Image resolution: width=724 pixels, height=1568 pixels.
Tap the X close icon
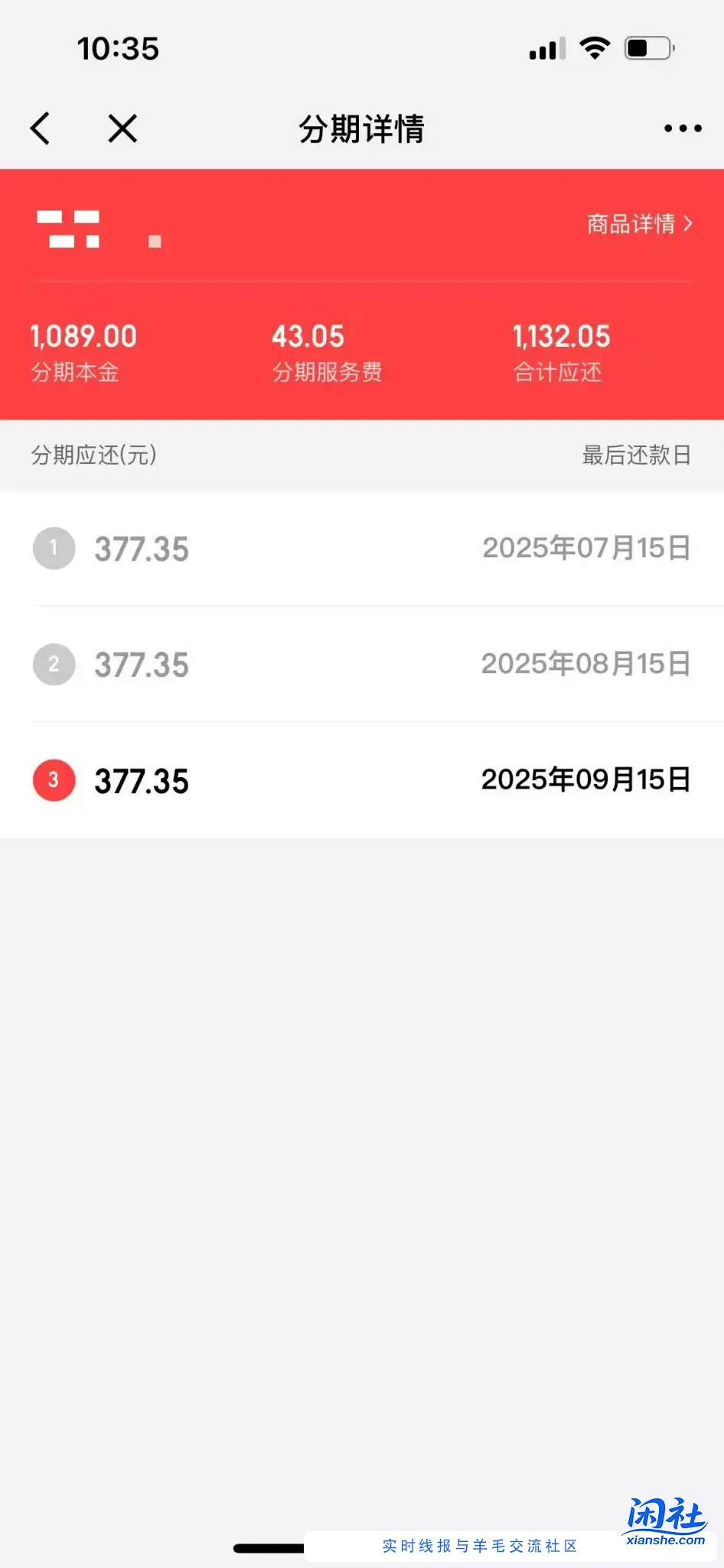click(121, 129)
